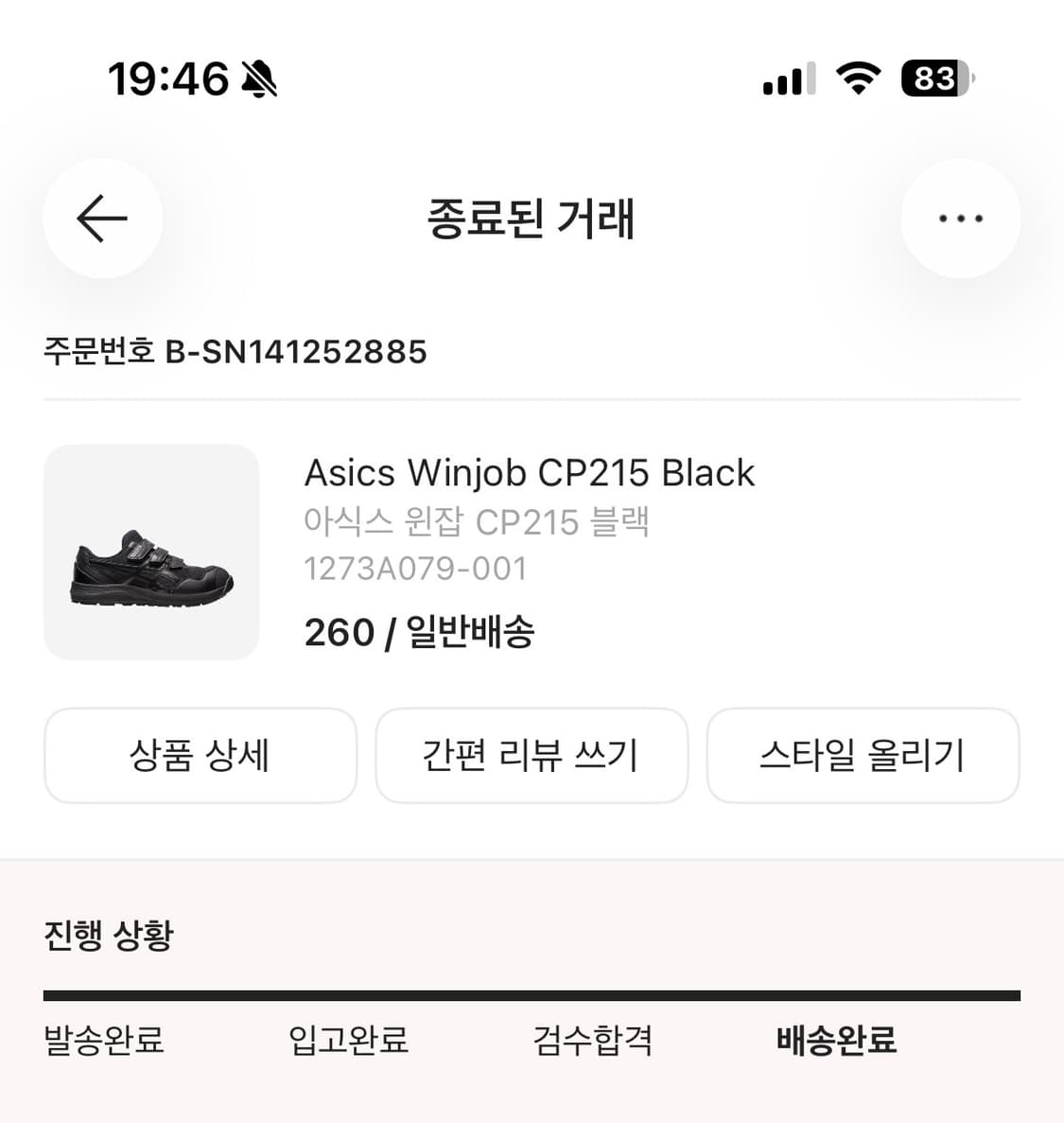
Task: Tap the back arrow to return
Action: pyautogui.click(x=102, y=219)
